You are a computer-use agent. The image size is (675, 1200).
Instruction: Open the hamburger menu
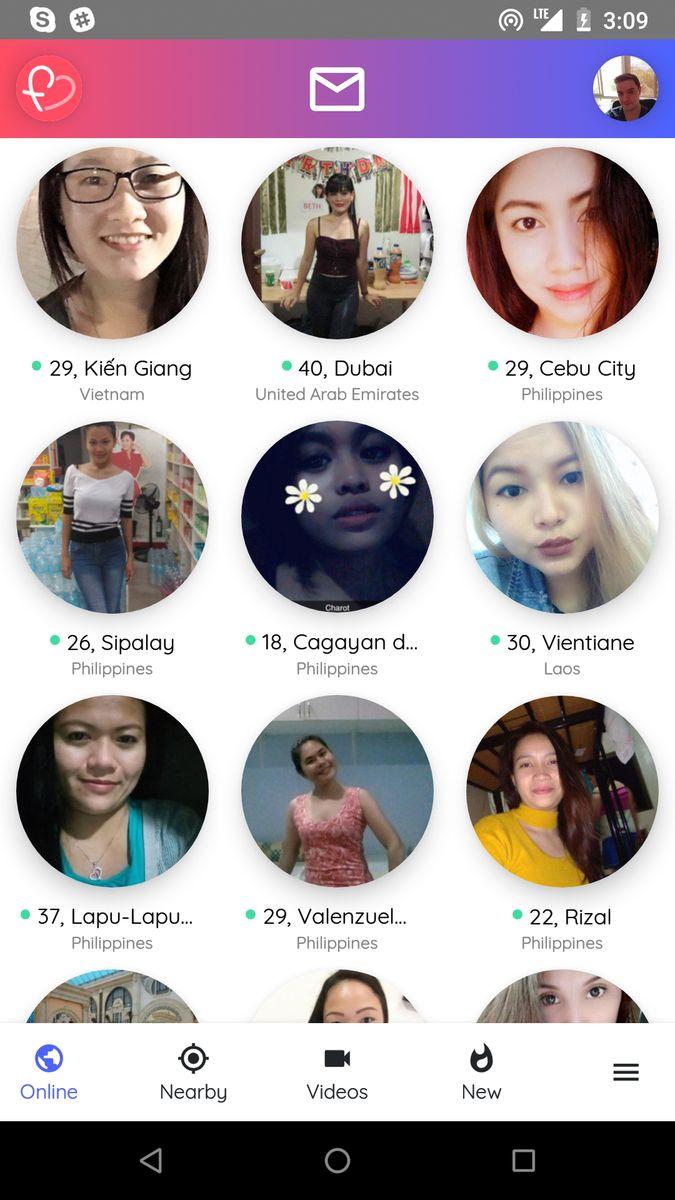(626, 1072)
